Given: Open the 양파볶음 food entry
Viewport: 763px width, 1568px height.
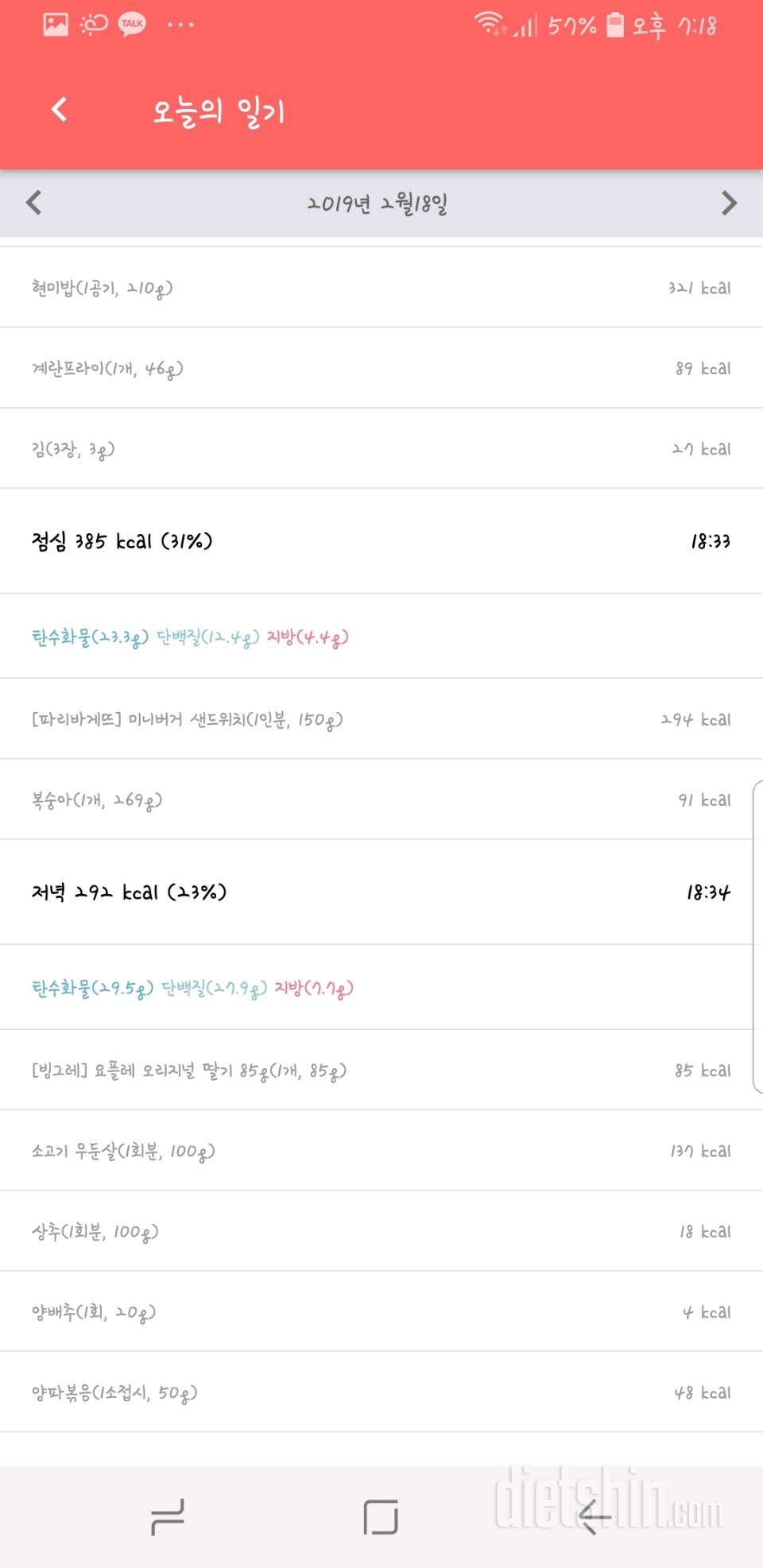Looking at the screenshot, I should tap(381, 1392).
